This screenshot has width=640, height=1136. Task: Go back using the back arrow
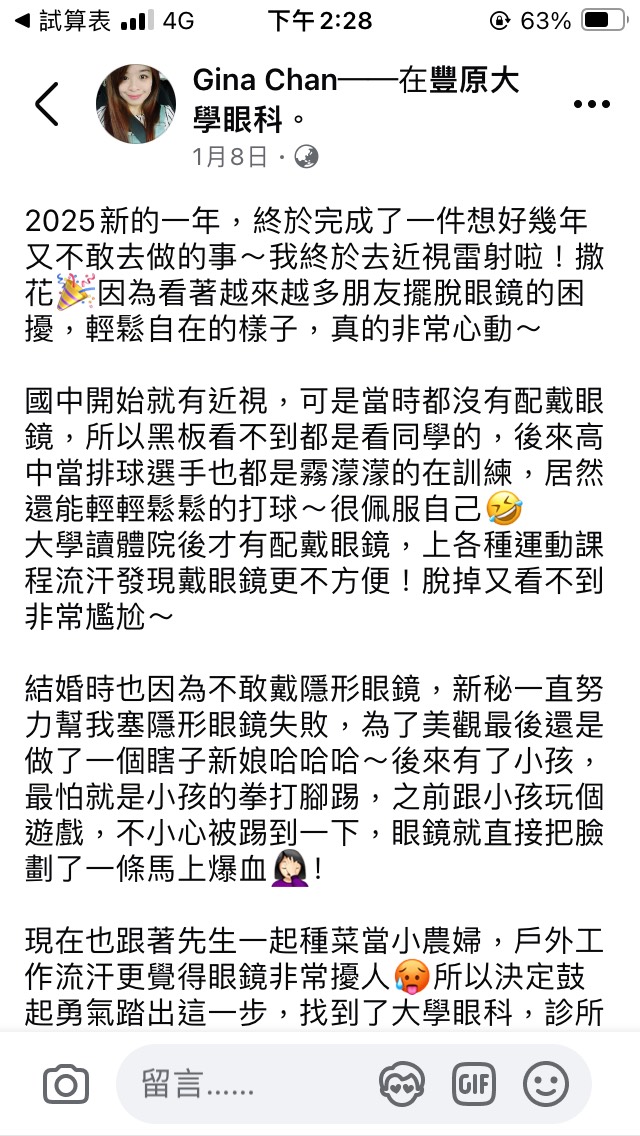pos(47,105)
